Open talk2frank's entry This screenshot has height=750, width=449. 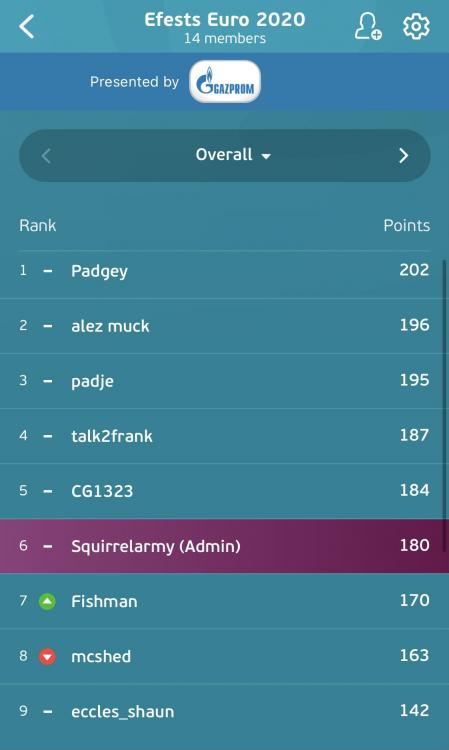point(224,436)
